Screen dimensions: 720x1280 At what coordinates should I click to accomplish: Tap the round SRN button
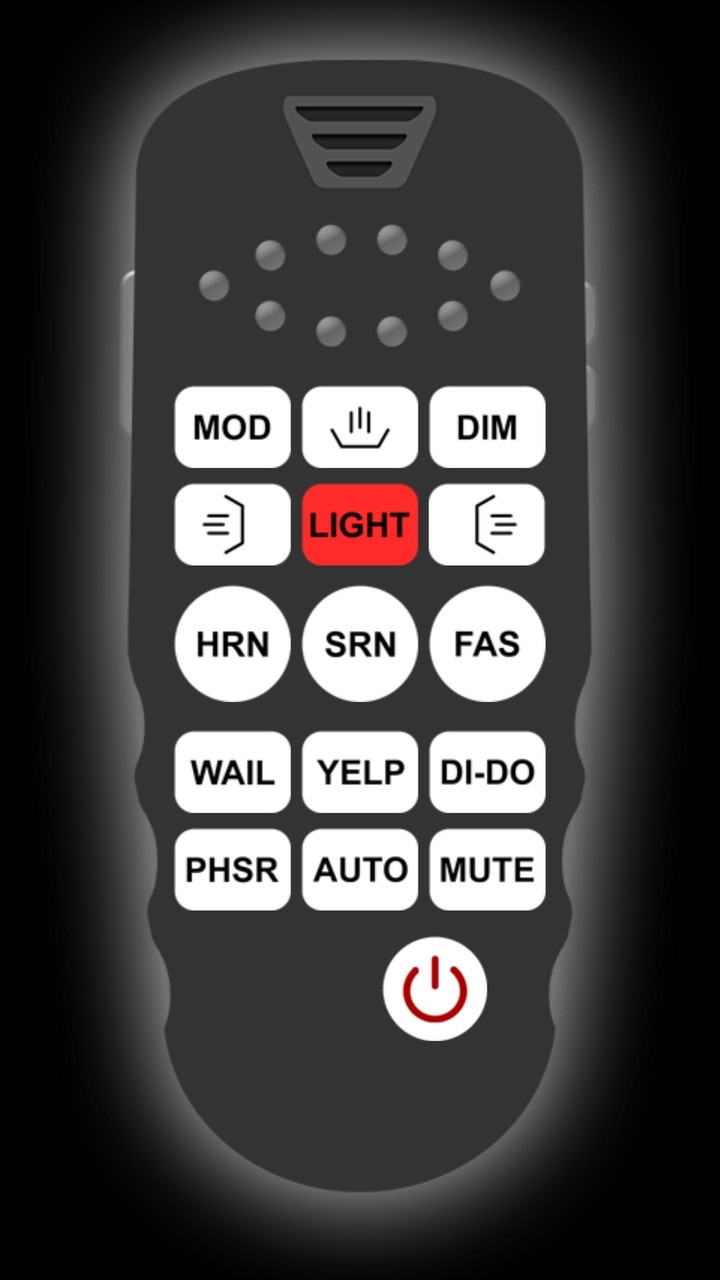(x=360, y=644)
